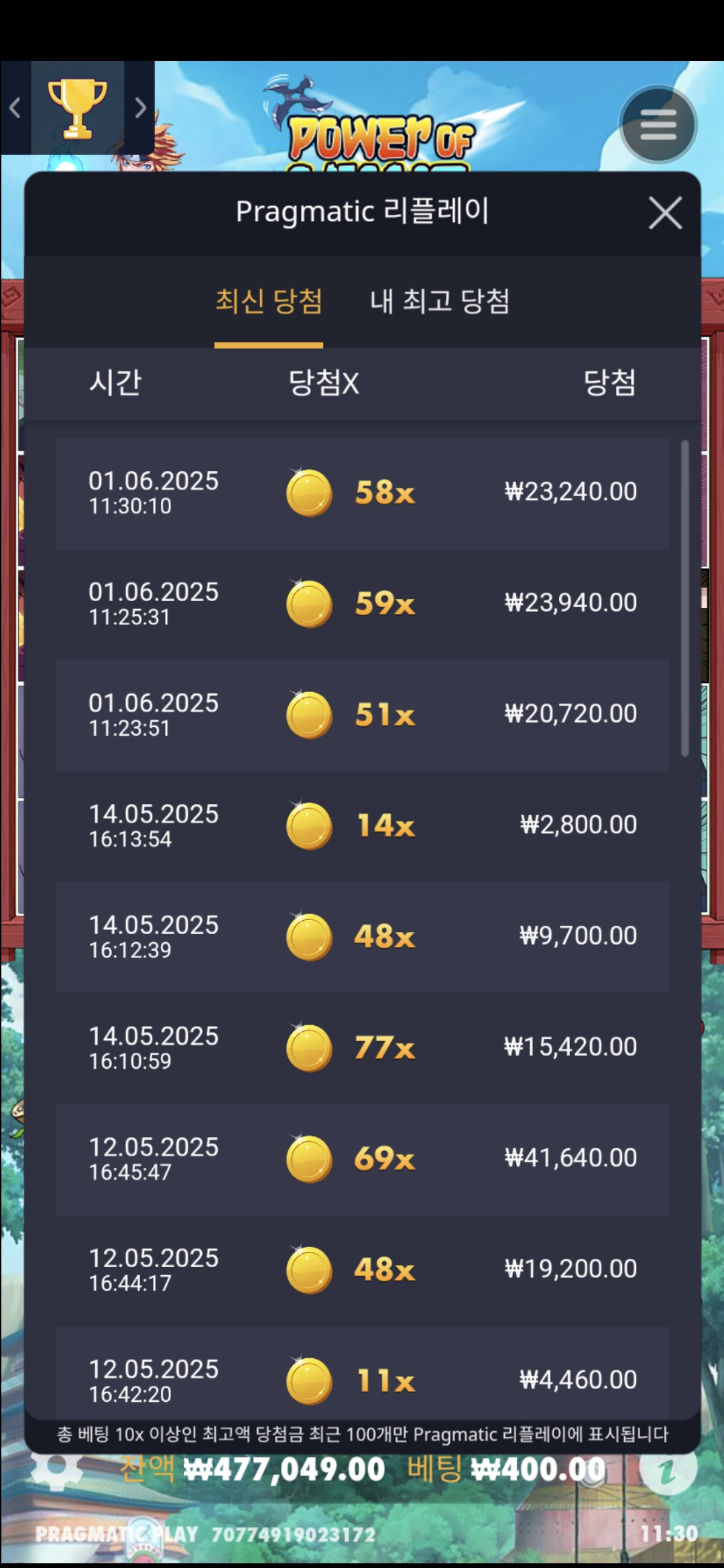Open the trophy tournament icon
This screenshot has width=724, height=1568.
tap(77, 107)
